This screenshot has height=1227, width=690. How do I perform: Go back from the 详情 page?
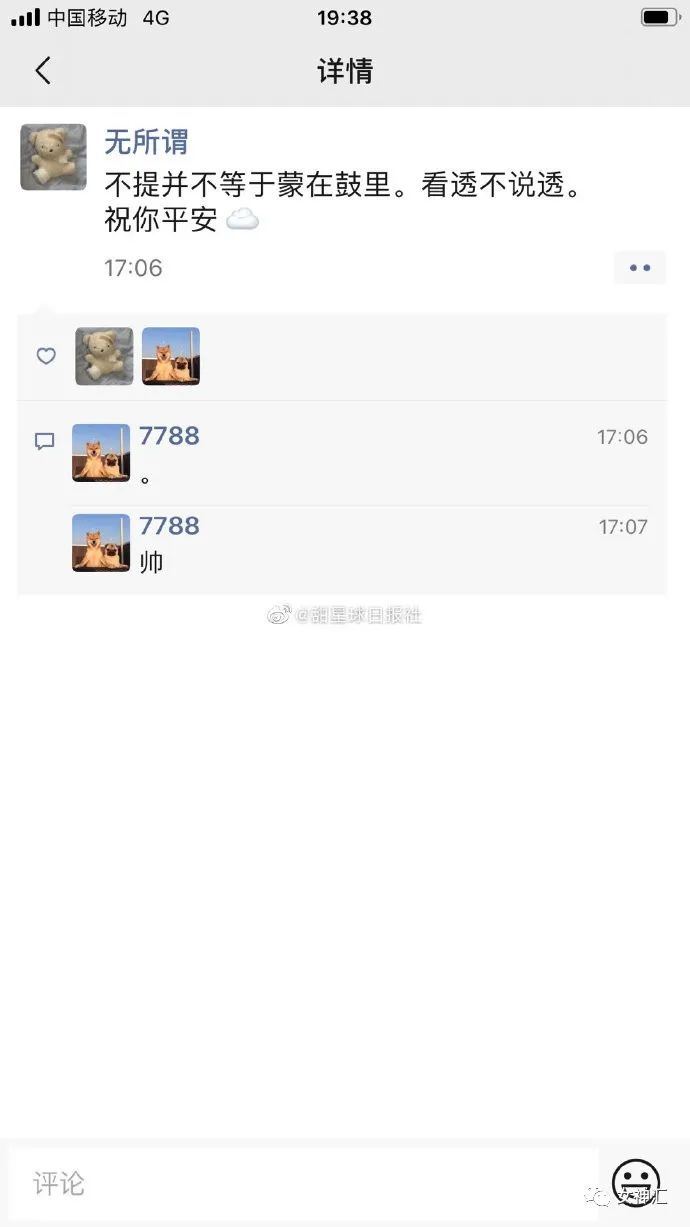click(42, 71)
